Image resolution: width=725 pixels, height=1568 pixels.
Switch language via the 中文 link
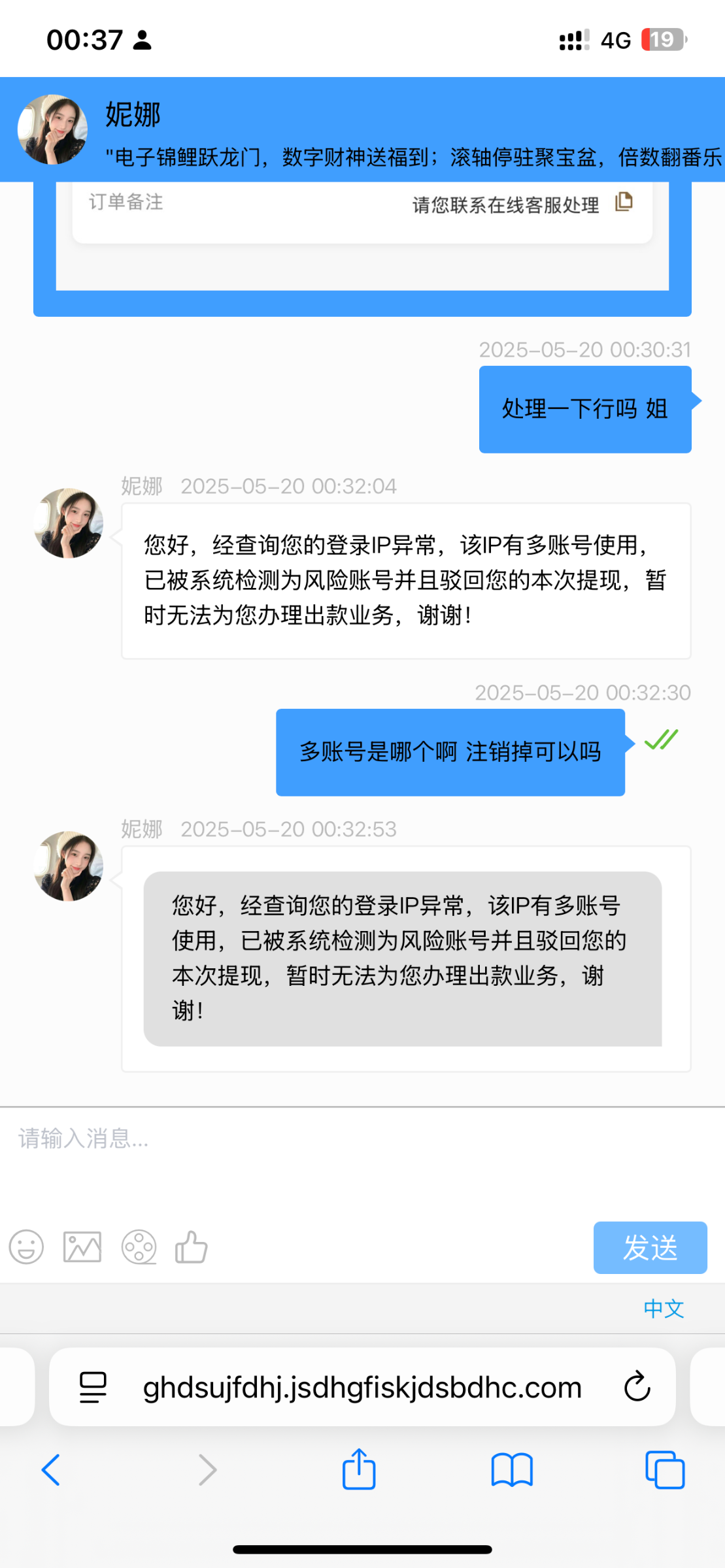[x=664, y=1309]
